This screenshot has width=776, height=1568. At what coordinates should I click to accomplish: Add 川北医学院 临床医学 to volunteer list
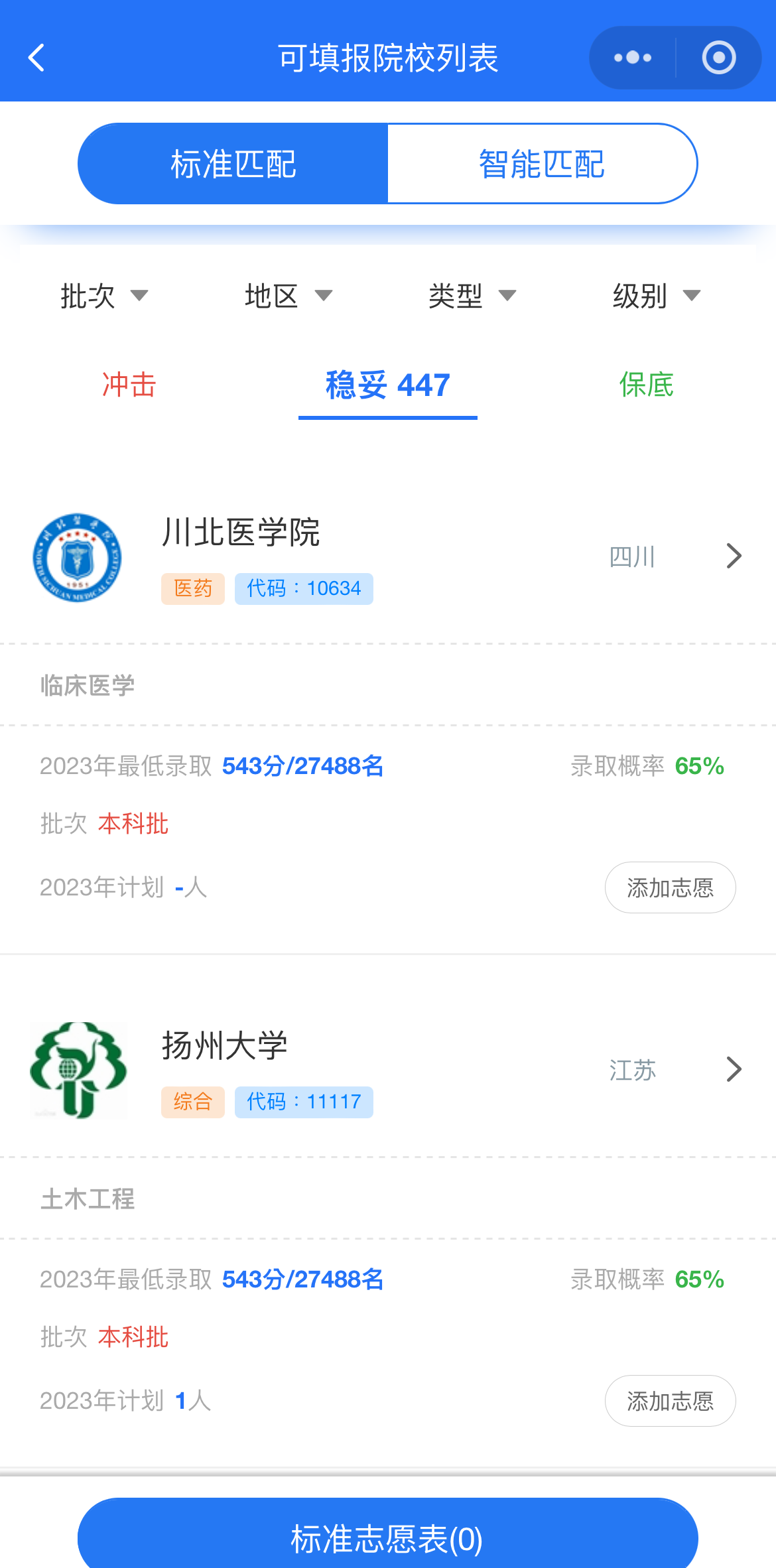click(670, 887)
